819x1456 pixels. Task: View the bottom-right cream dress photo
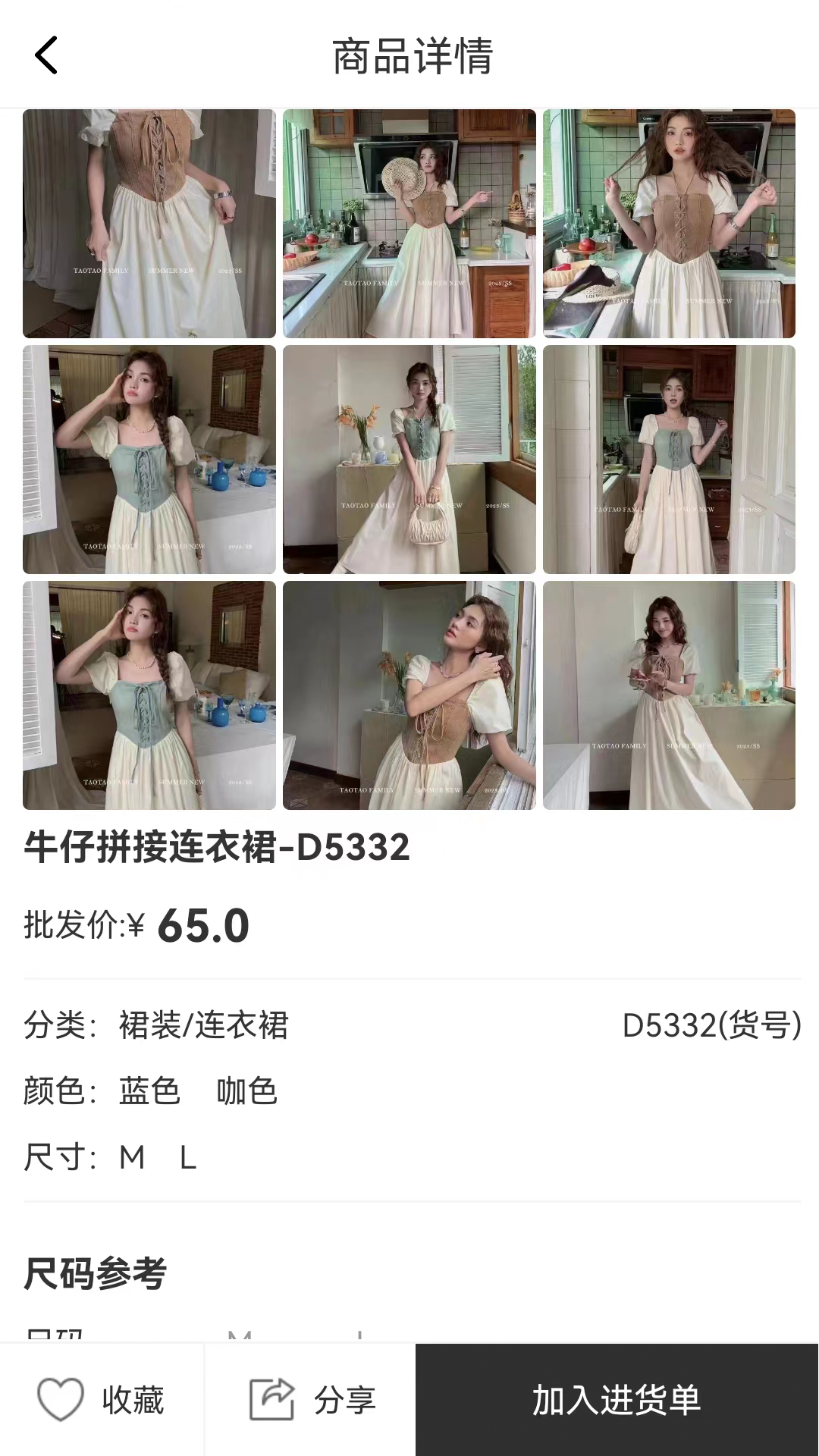(x=670, y=695)
